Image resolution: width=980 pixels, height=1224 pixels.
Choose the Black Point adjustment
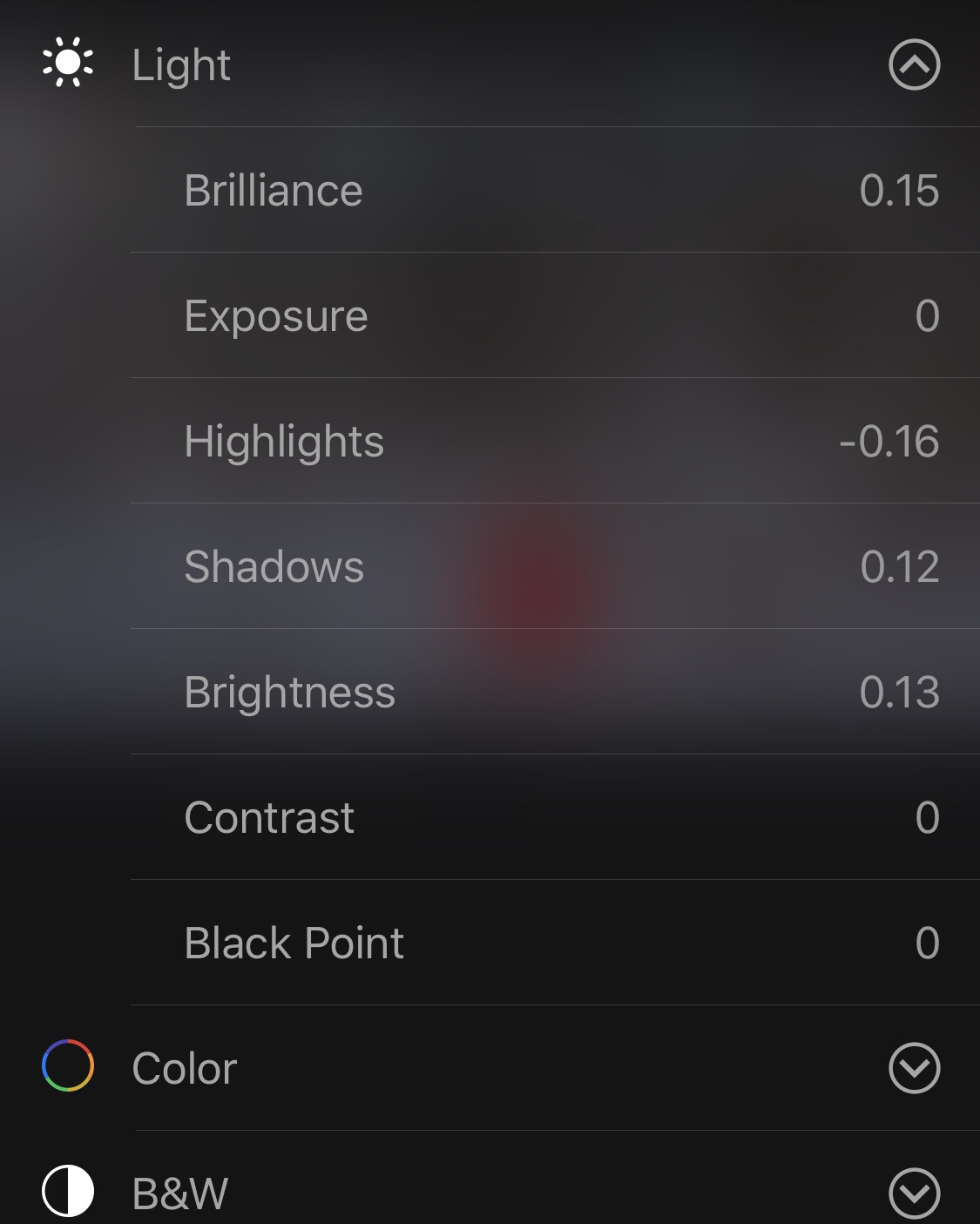[x=294, y=943]
